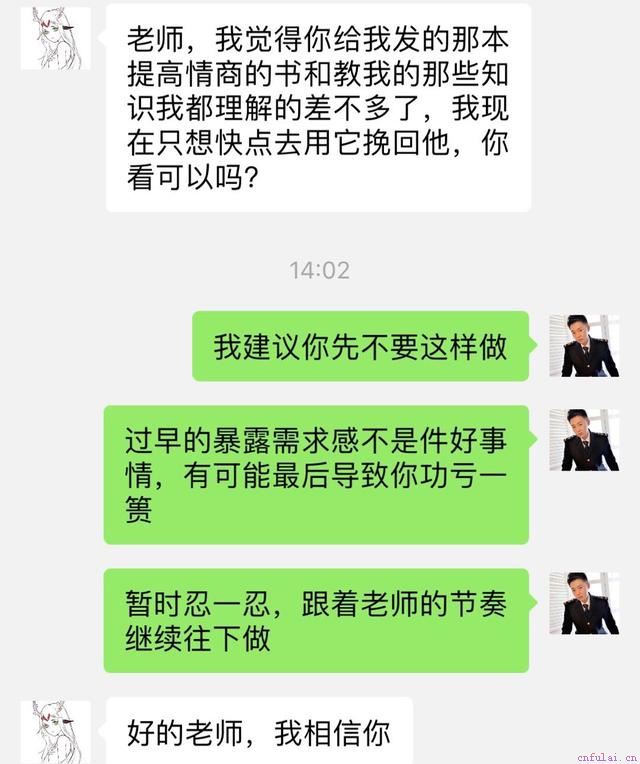
Task: Open teacher's profile picture beside 过早的暴露需求感 message
Action: click(584, 440)
